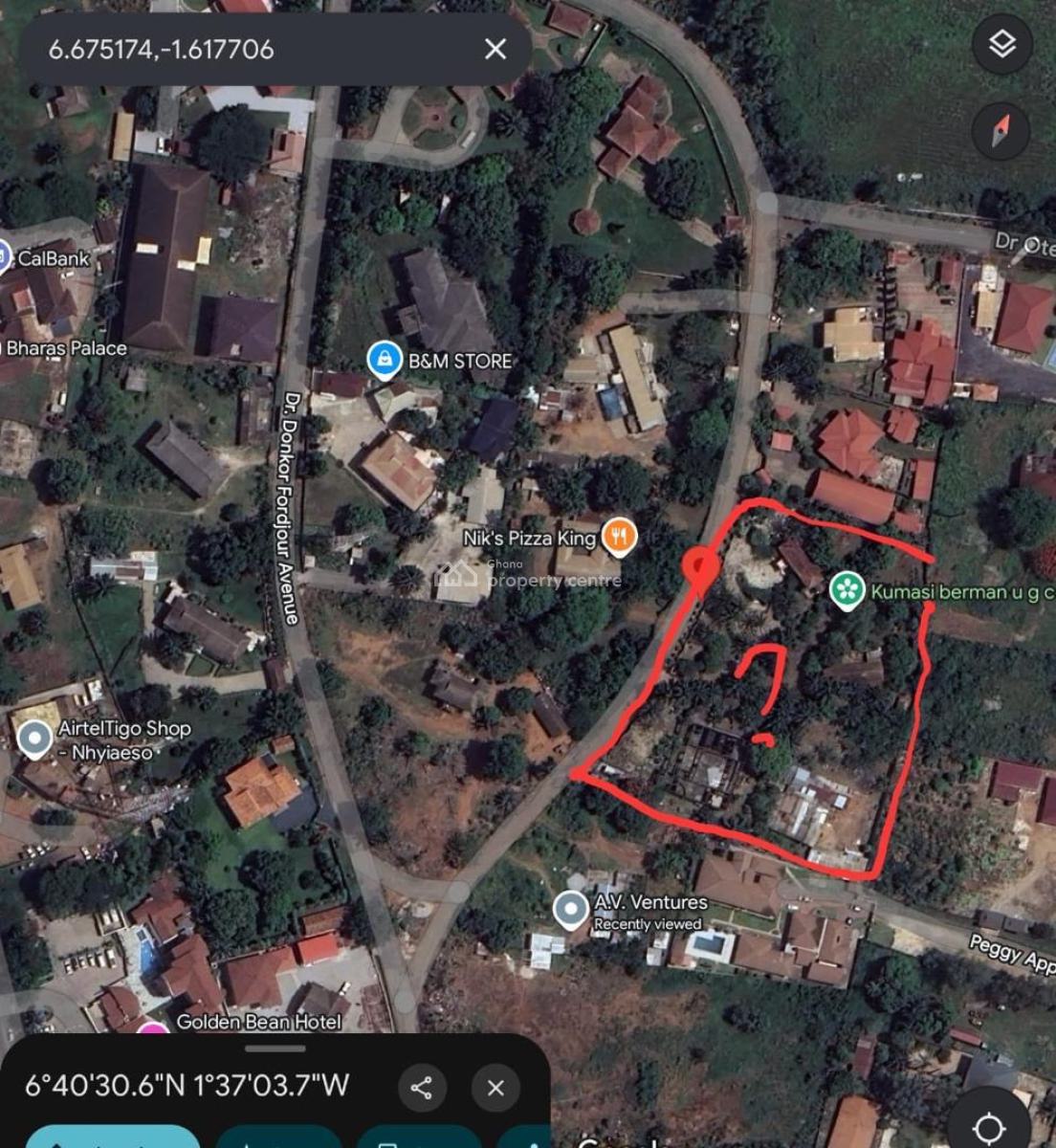Open the map Layers switcher
Screen dimensions: 1056x1148
click(x=1001, y=45)
